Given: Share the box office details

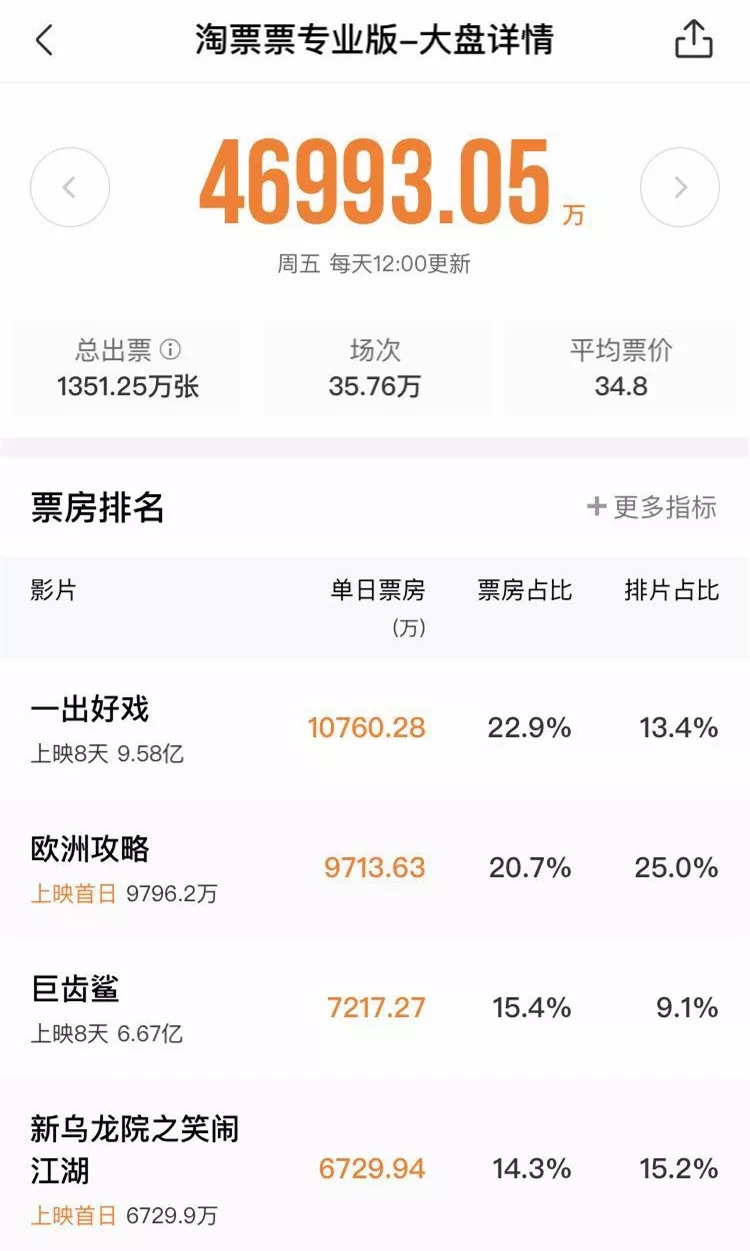Looking at the screenshot, I should click(694, 40).
